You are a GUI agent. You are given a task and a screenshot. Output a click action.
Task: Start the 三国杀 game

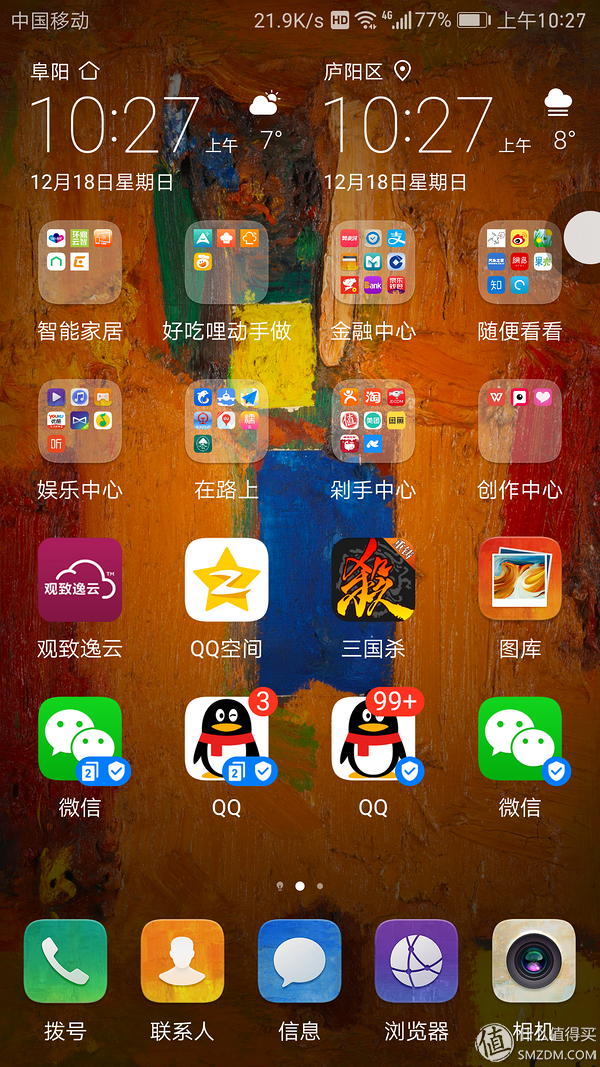click(373, 580)
